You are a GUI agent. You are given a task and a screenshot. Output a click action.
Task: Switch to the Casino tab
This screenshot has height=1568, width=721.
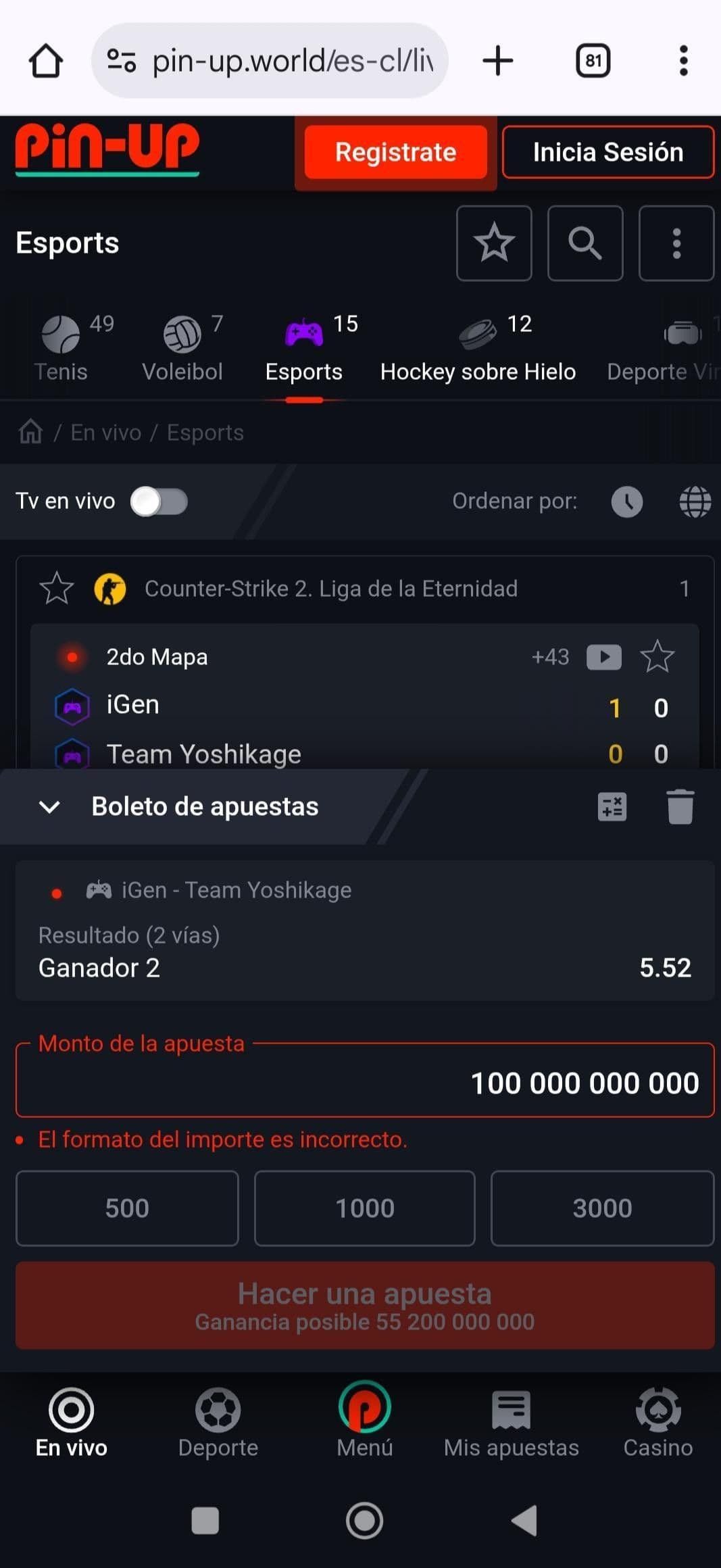coord(657,1423)
